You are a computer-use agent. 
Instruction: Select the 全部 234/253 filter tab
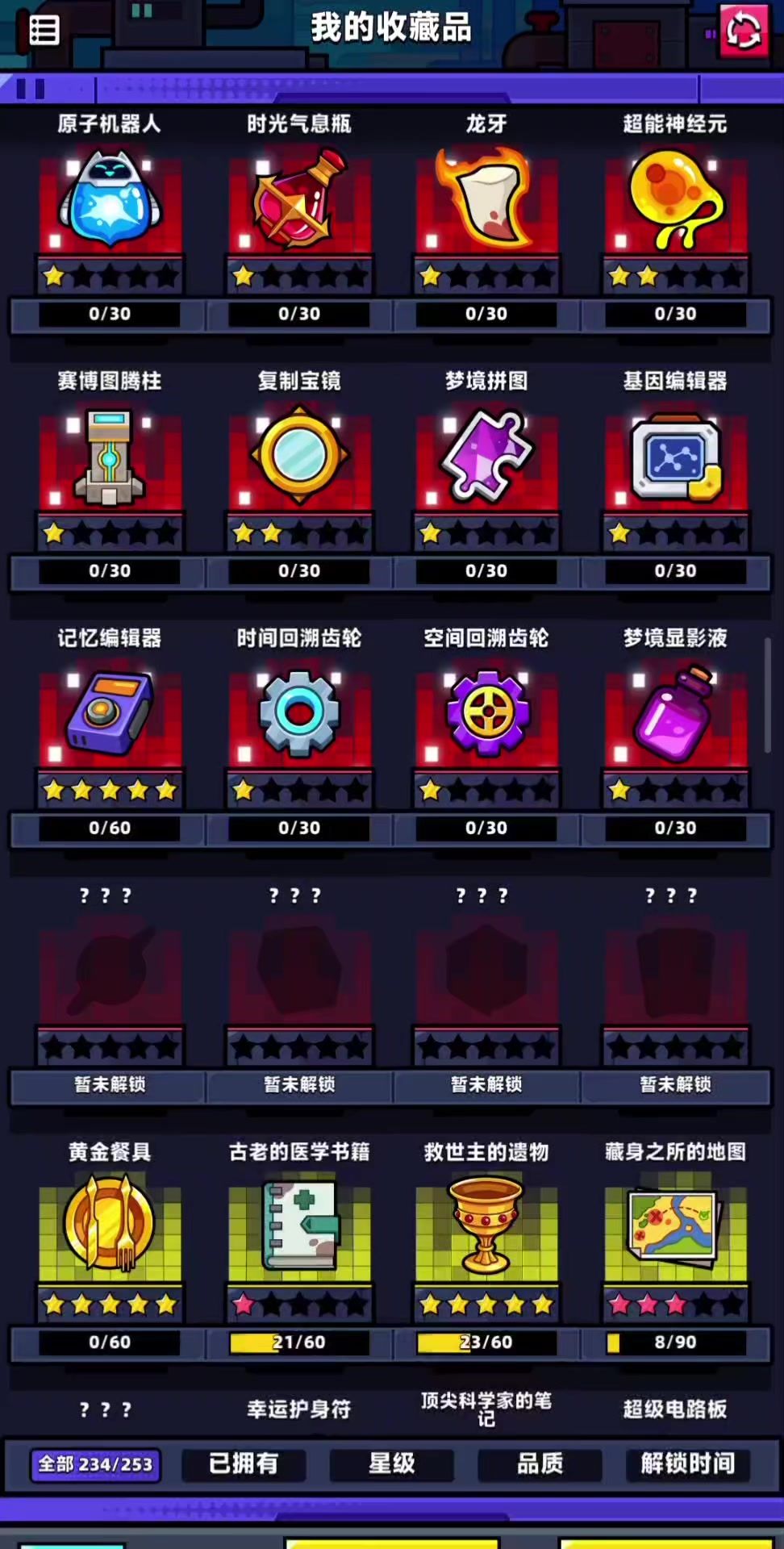(x=95, y=1464)
